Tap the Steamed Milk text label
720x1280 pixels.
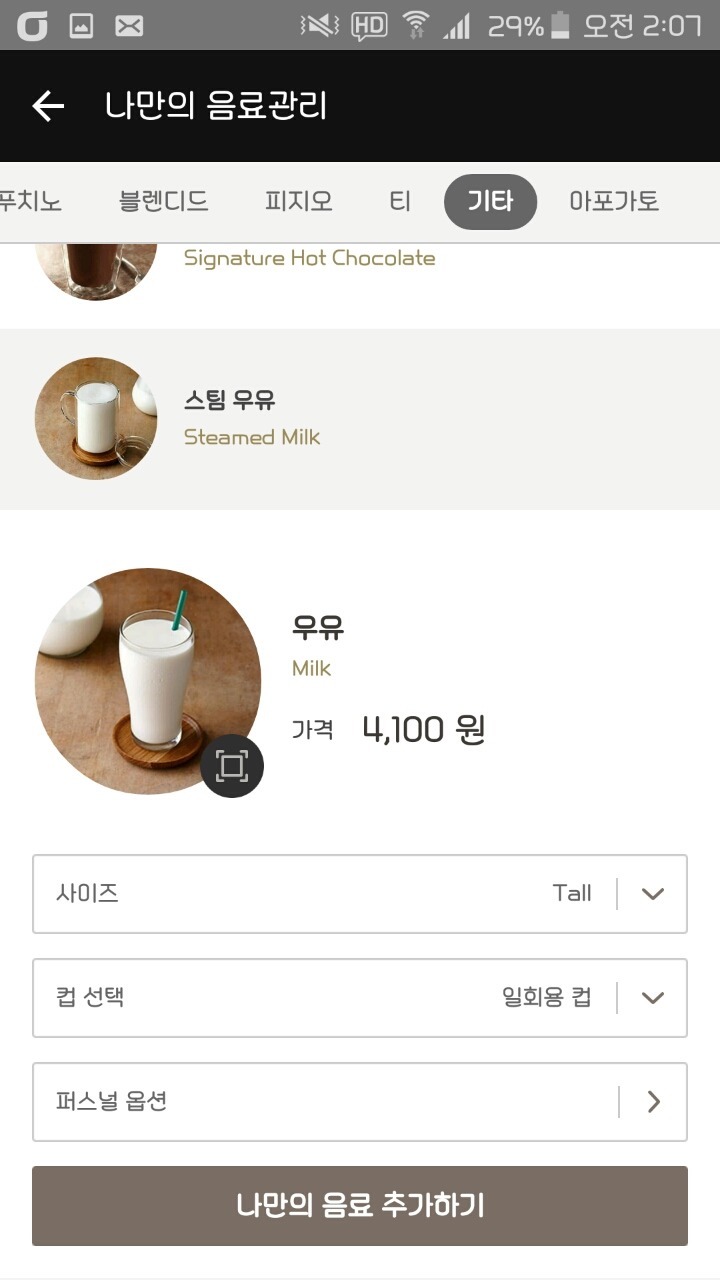[x=251, y=437]
